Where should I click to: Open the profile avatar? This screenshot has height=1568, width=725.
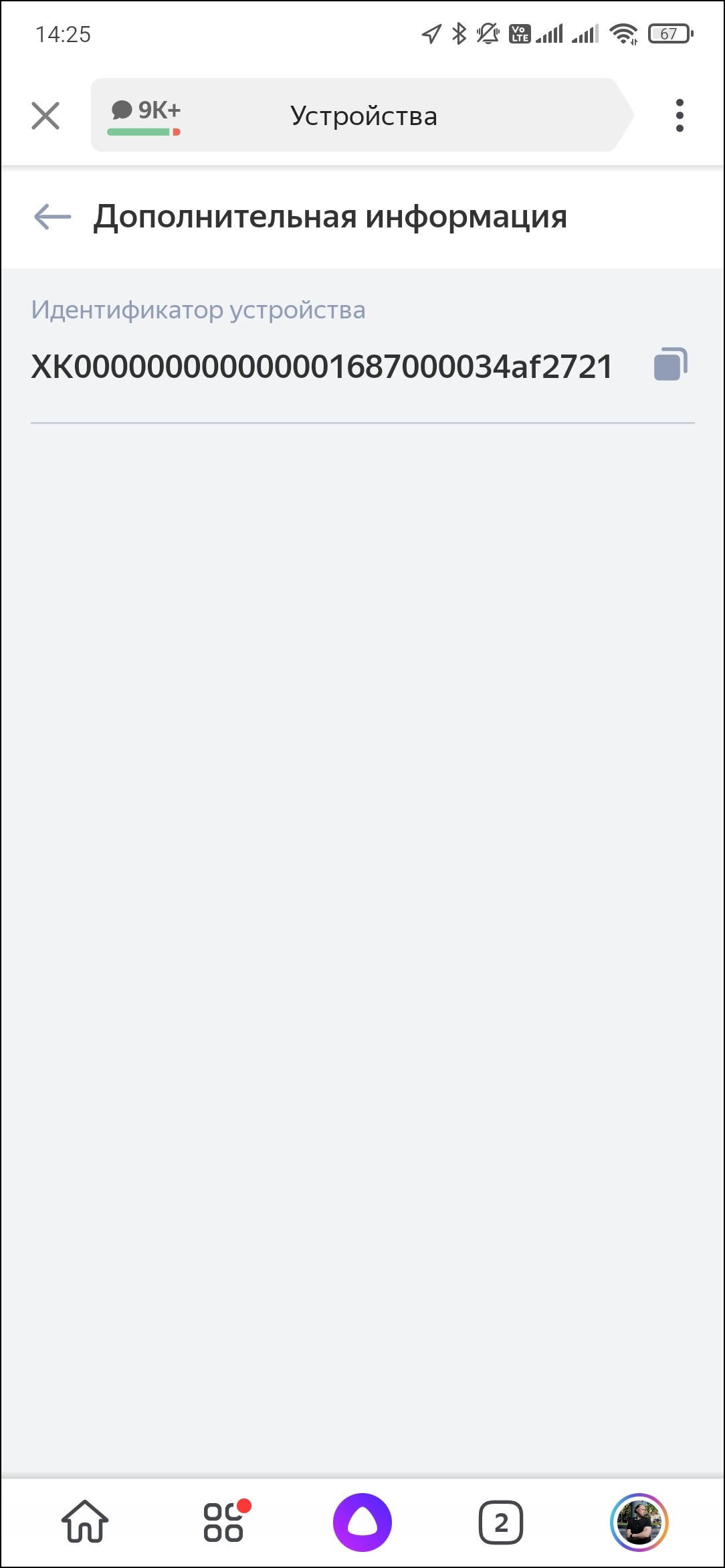[x=639, y=1522]
